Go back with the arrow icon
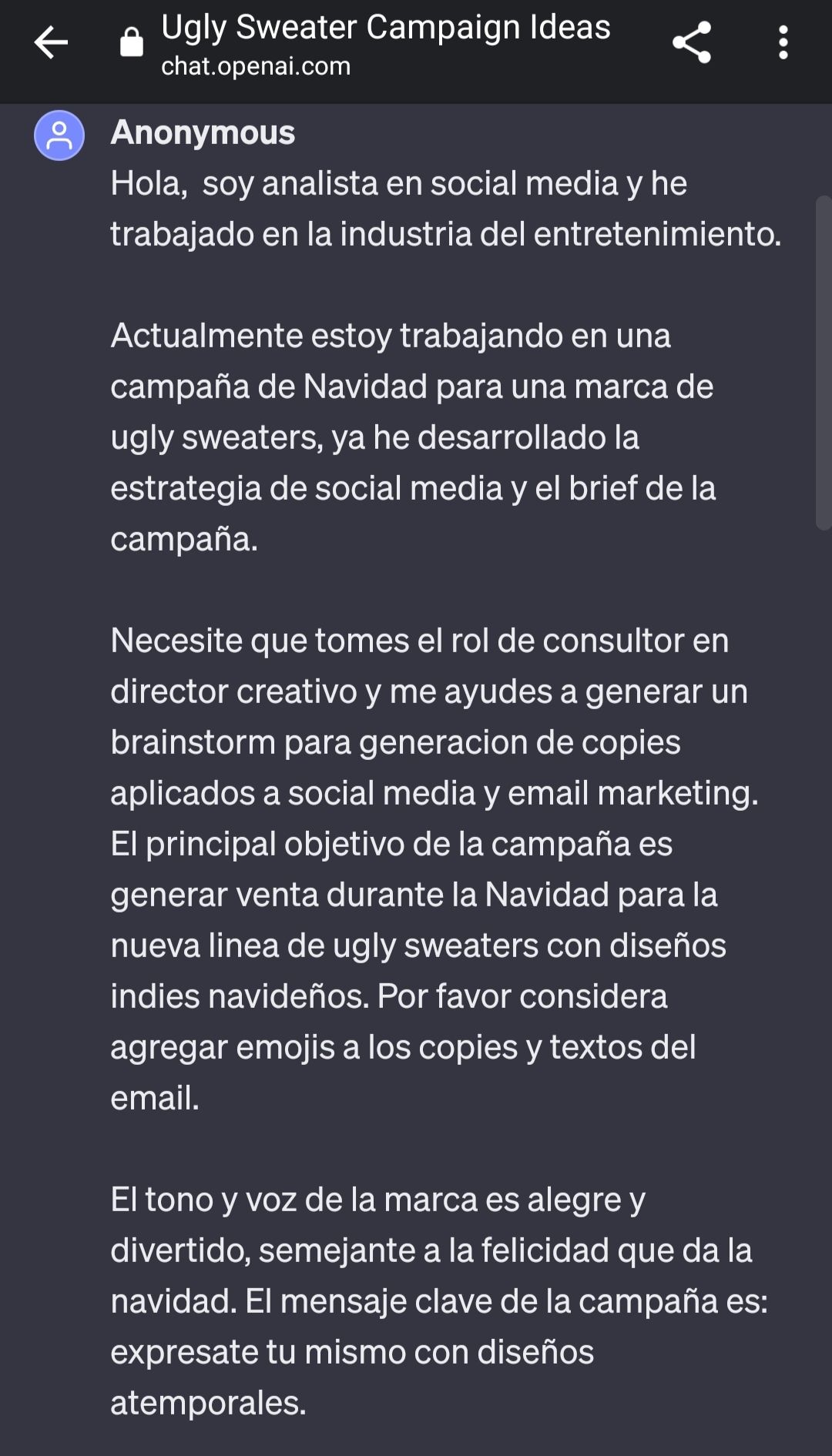 [51, 42]
